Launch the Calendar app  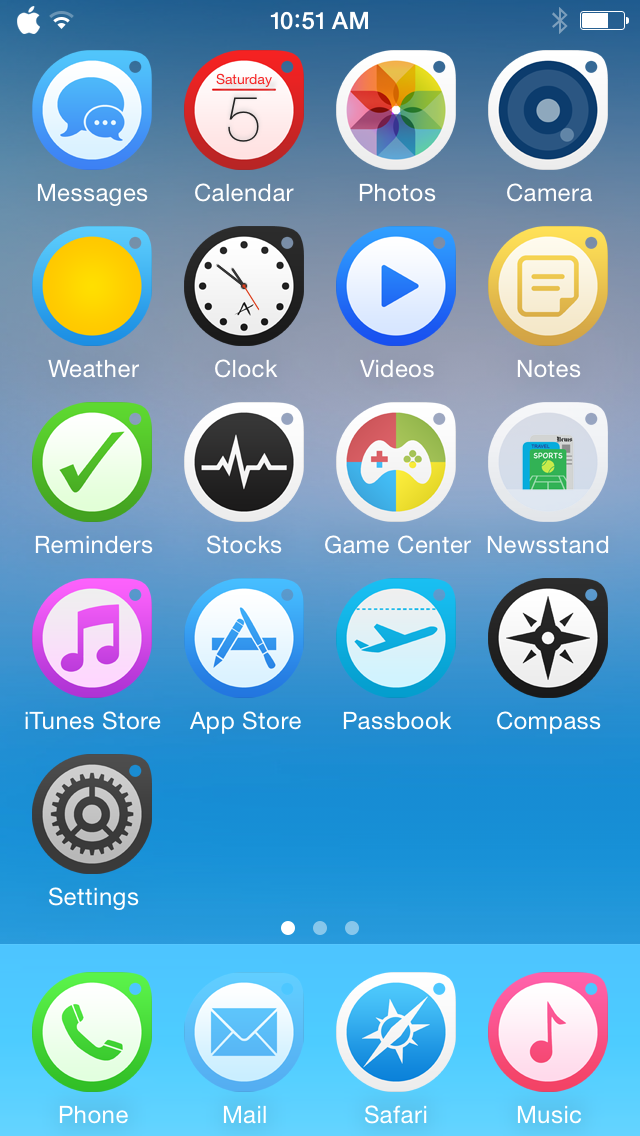point(244,110)
